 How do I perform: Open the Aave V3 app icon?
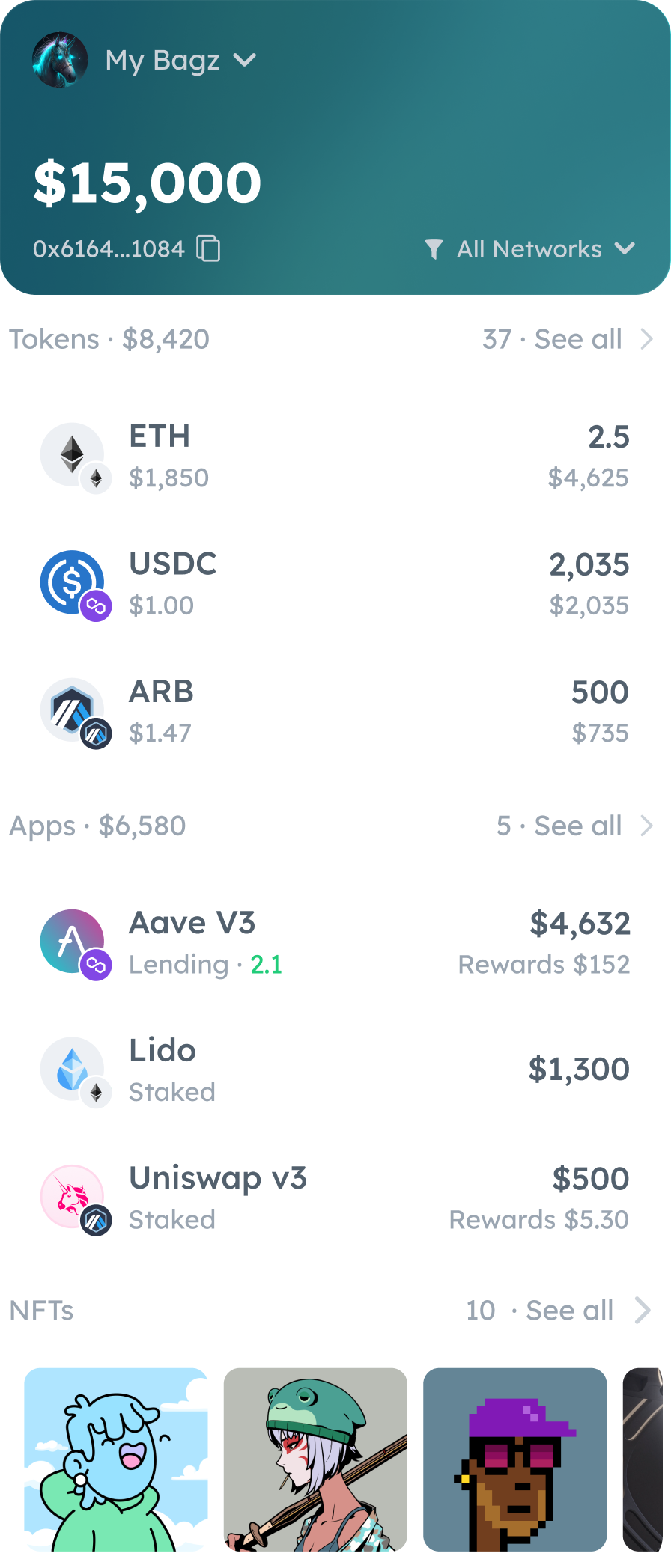(71, 941)
